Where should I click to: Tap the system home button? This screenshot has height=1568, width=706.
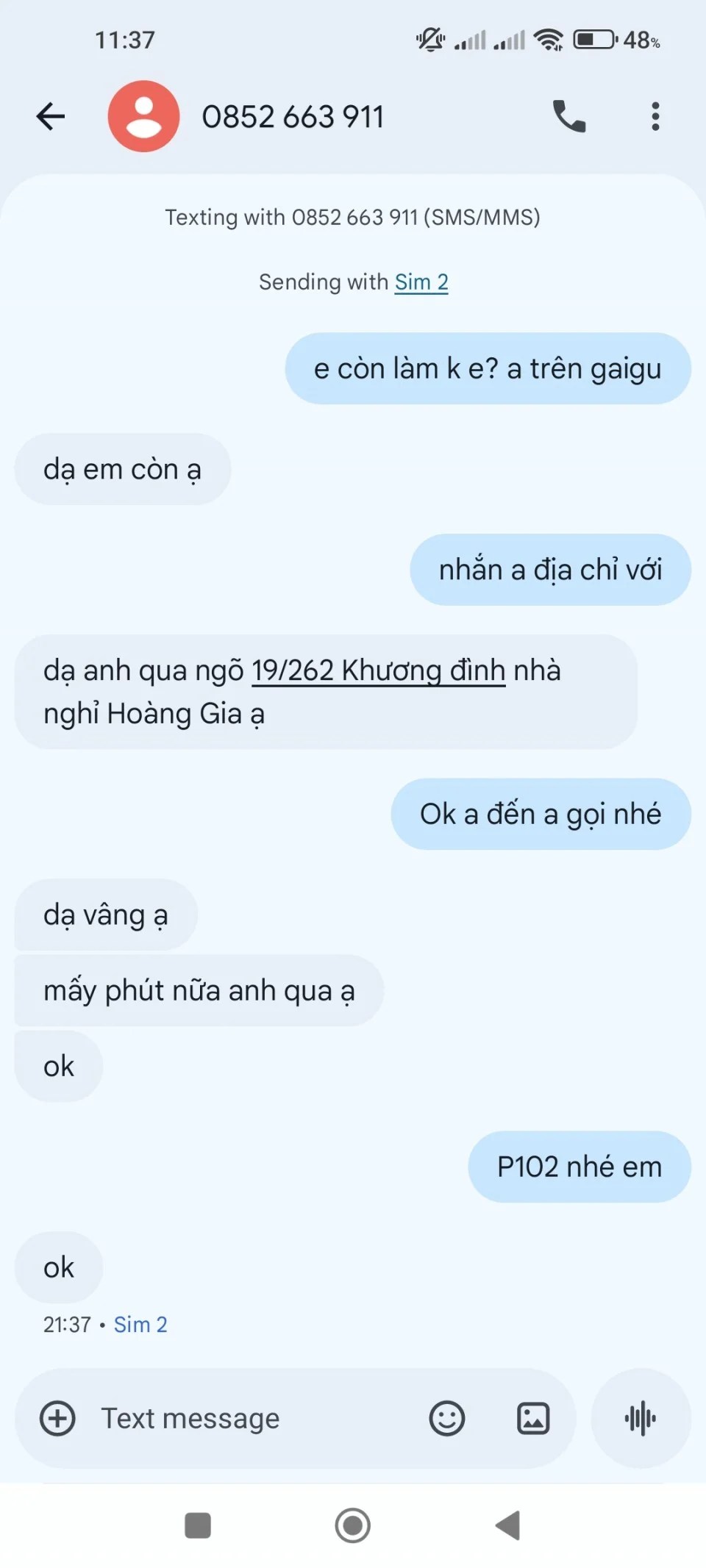tap(353, 1525)
